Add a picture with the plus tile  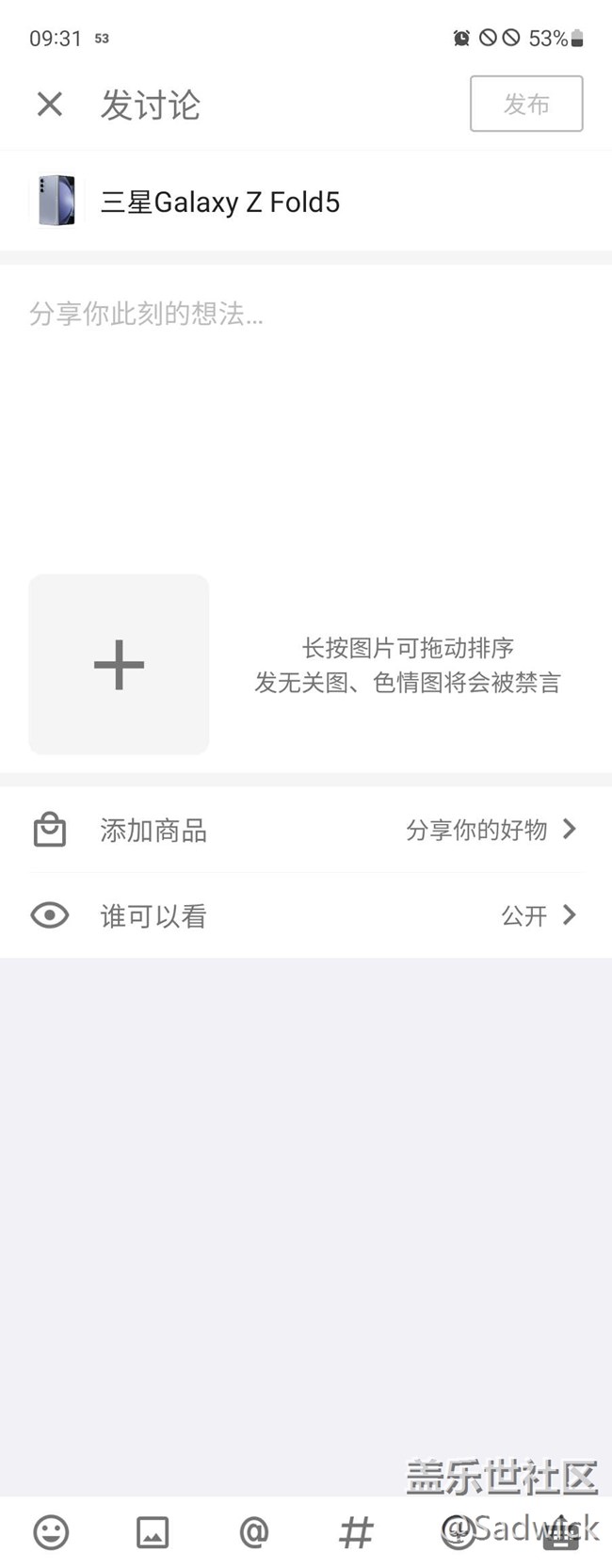click(x=119, y=664)
